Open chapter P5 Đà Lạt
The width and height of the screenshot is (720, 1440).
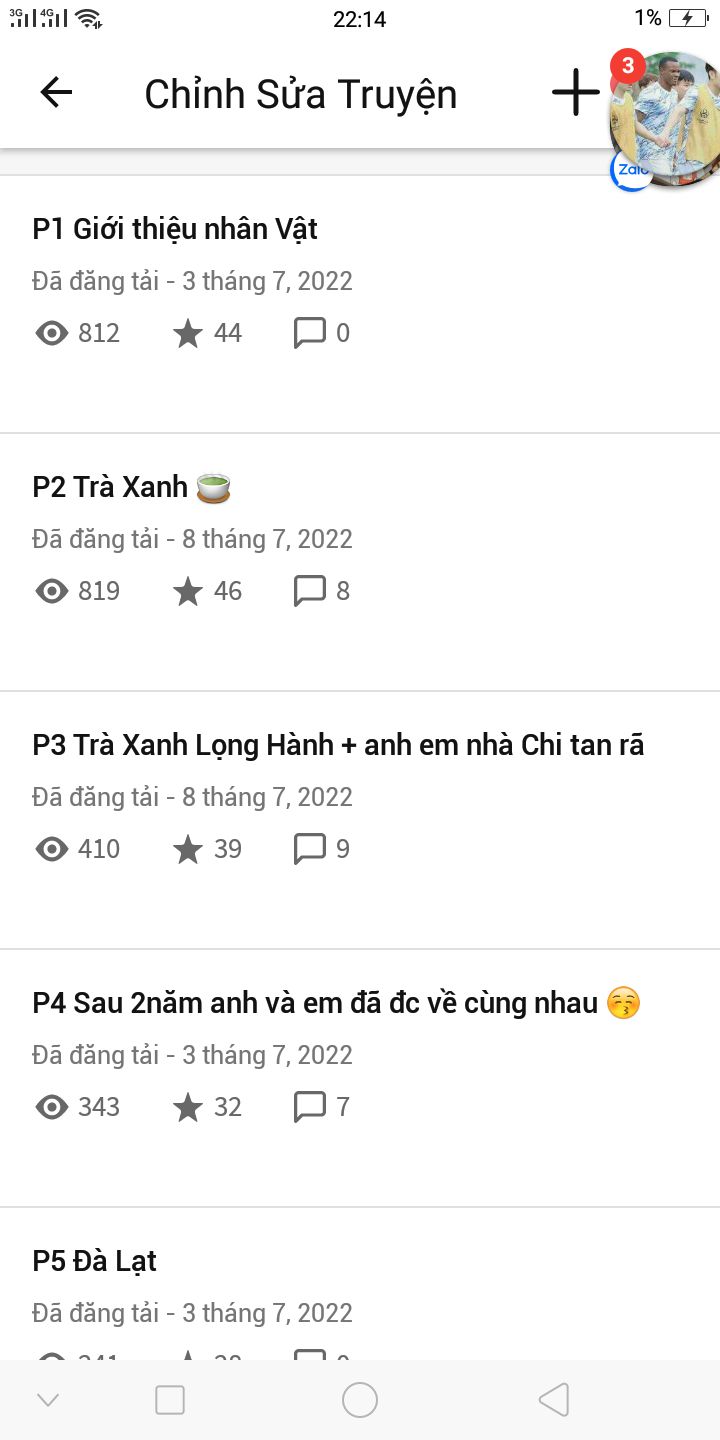click(360, 1284)
